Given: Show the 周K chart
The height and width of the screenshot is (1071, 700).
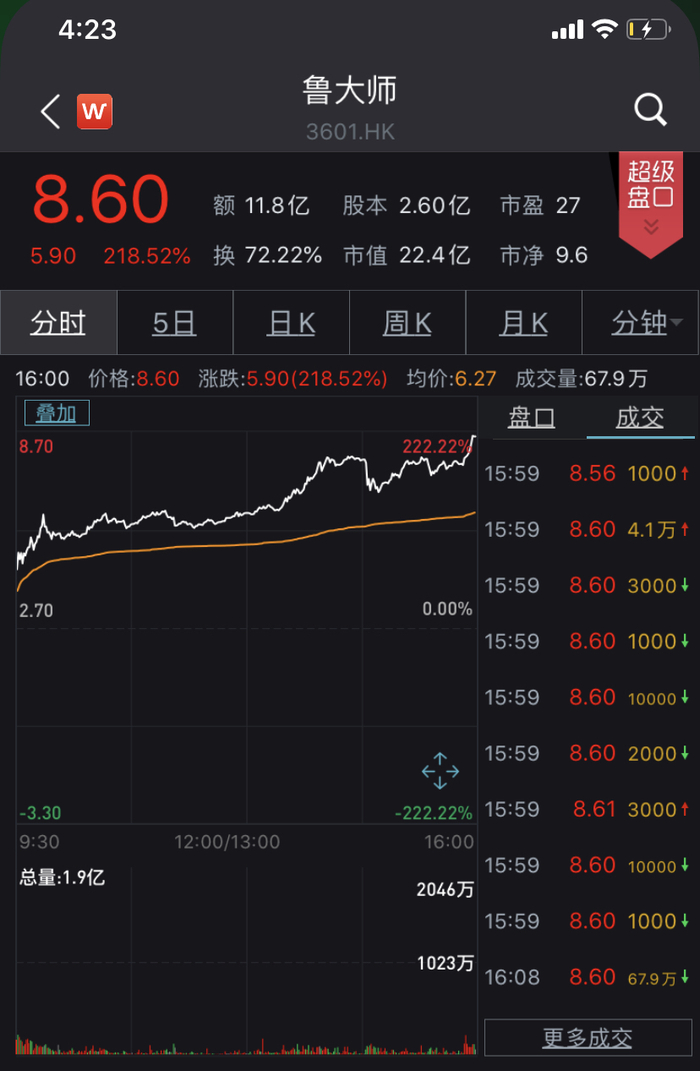Looking at the screenshot, I should pos(407,324).
